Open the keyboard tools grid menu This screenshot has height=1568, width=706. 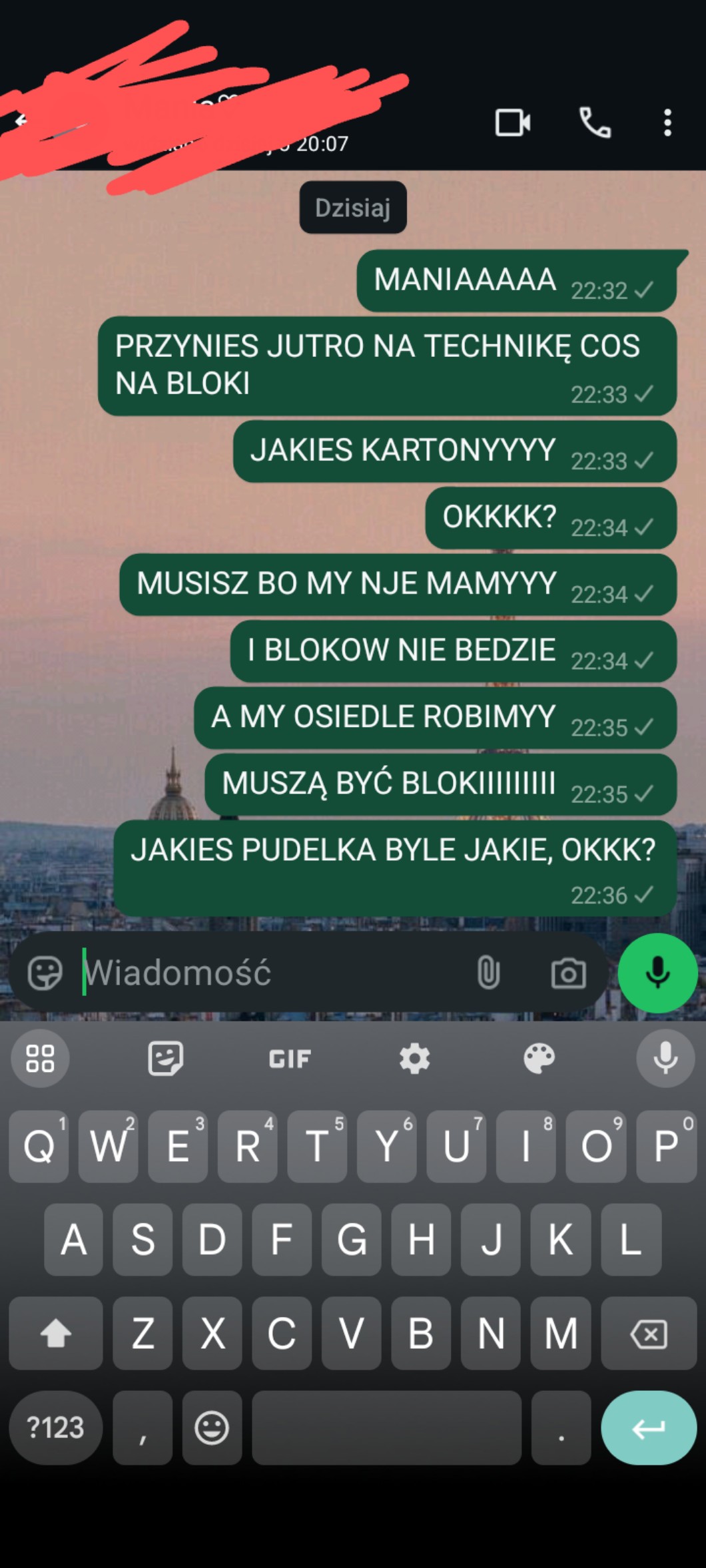40,1059
